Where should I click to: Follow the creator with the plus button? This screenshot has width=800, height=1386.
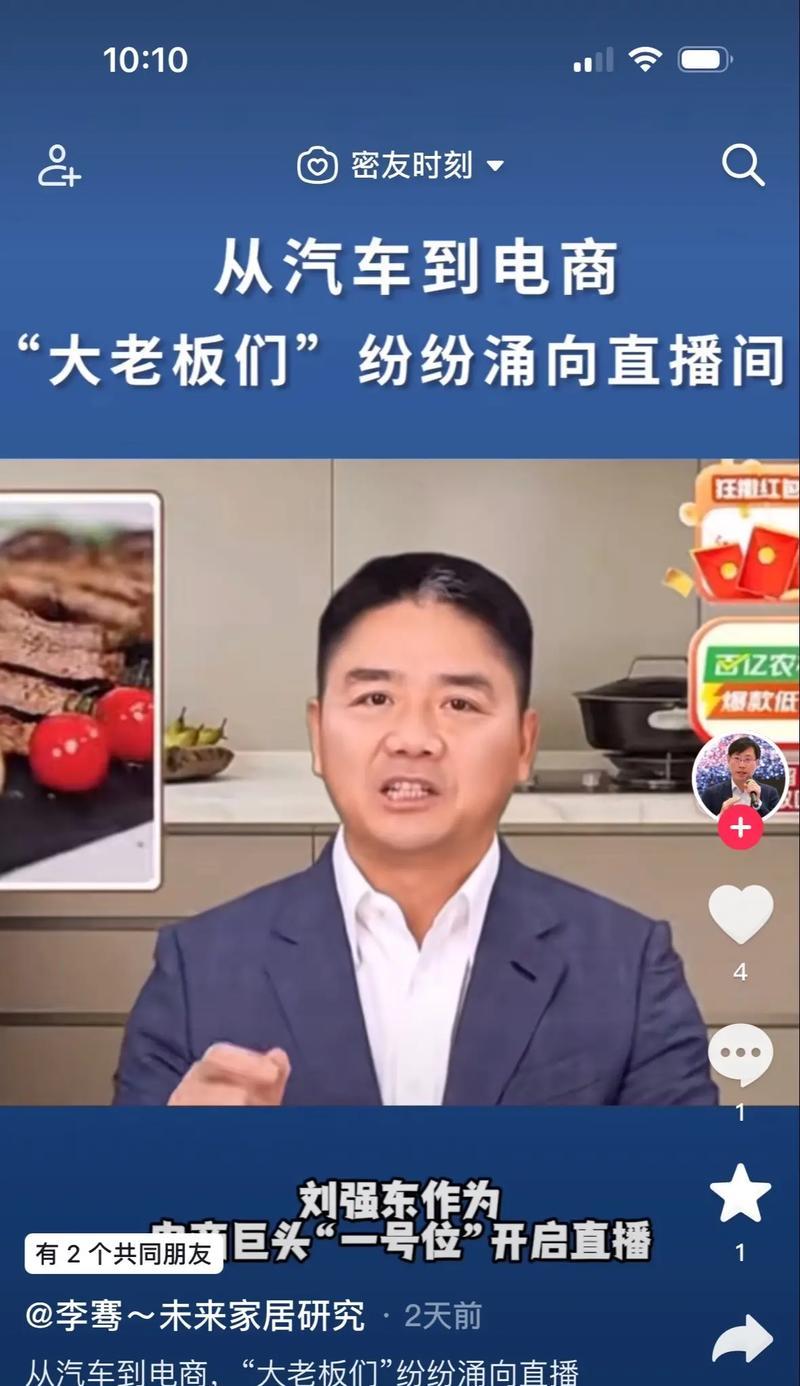[740, 828]
